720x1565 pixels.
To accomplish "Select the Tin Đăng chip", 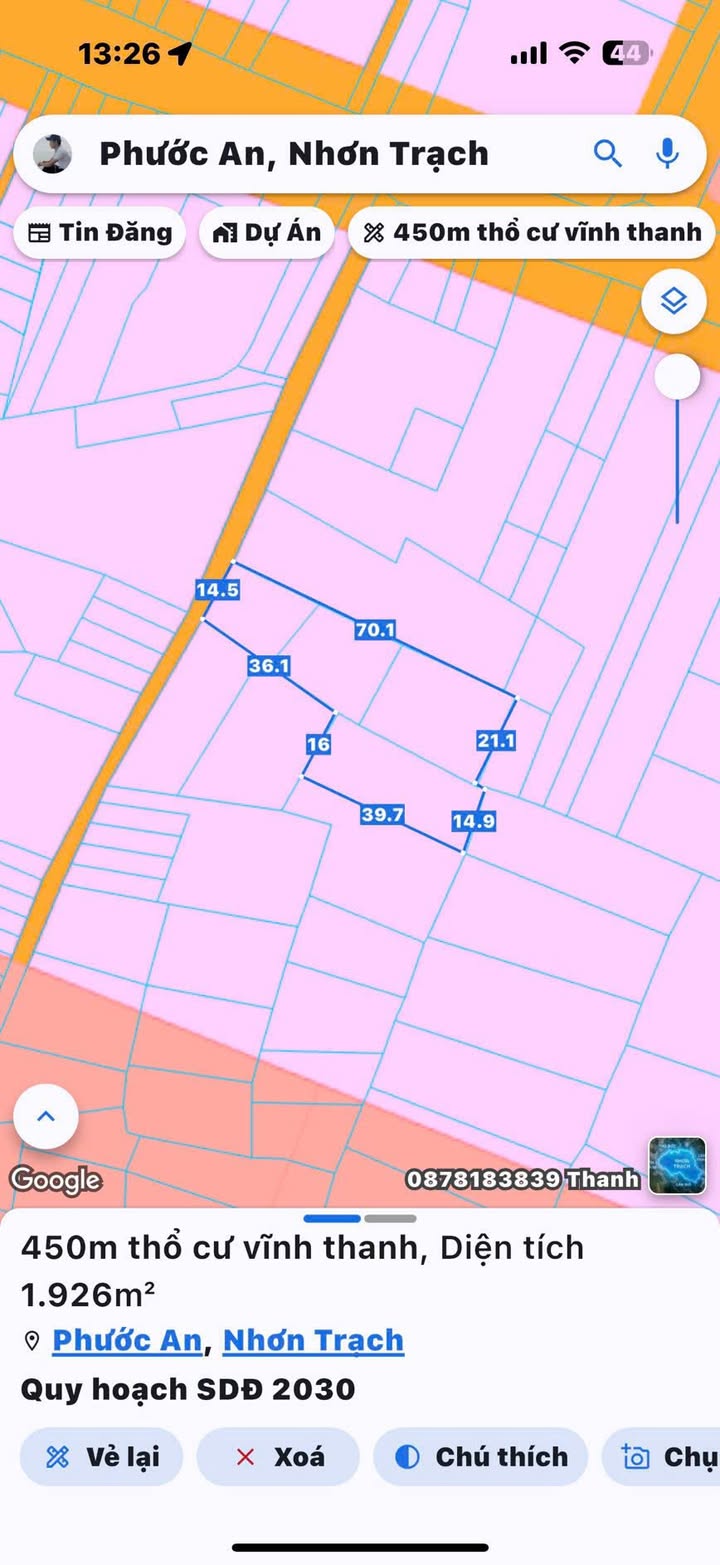I will [99, 233].
